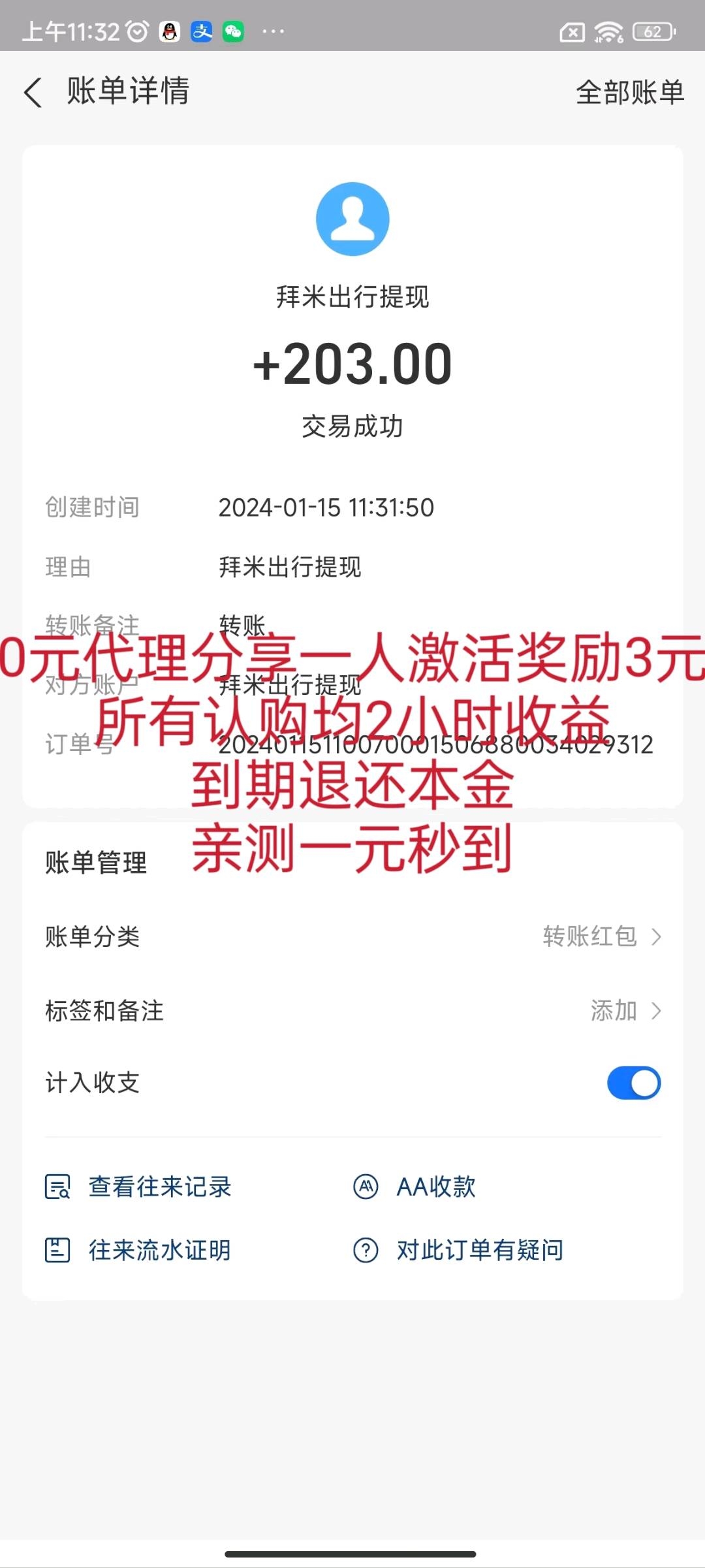Open 查看往来记录

(x=138, y=1186)
